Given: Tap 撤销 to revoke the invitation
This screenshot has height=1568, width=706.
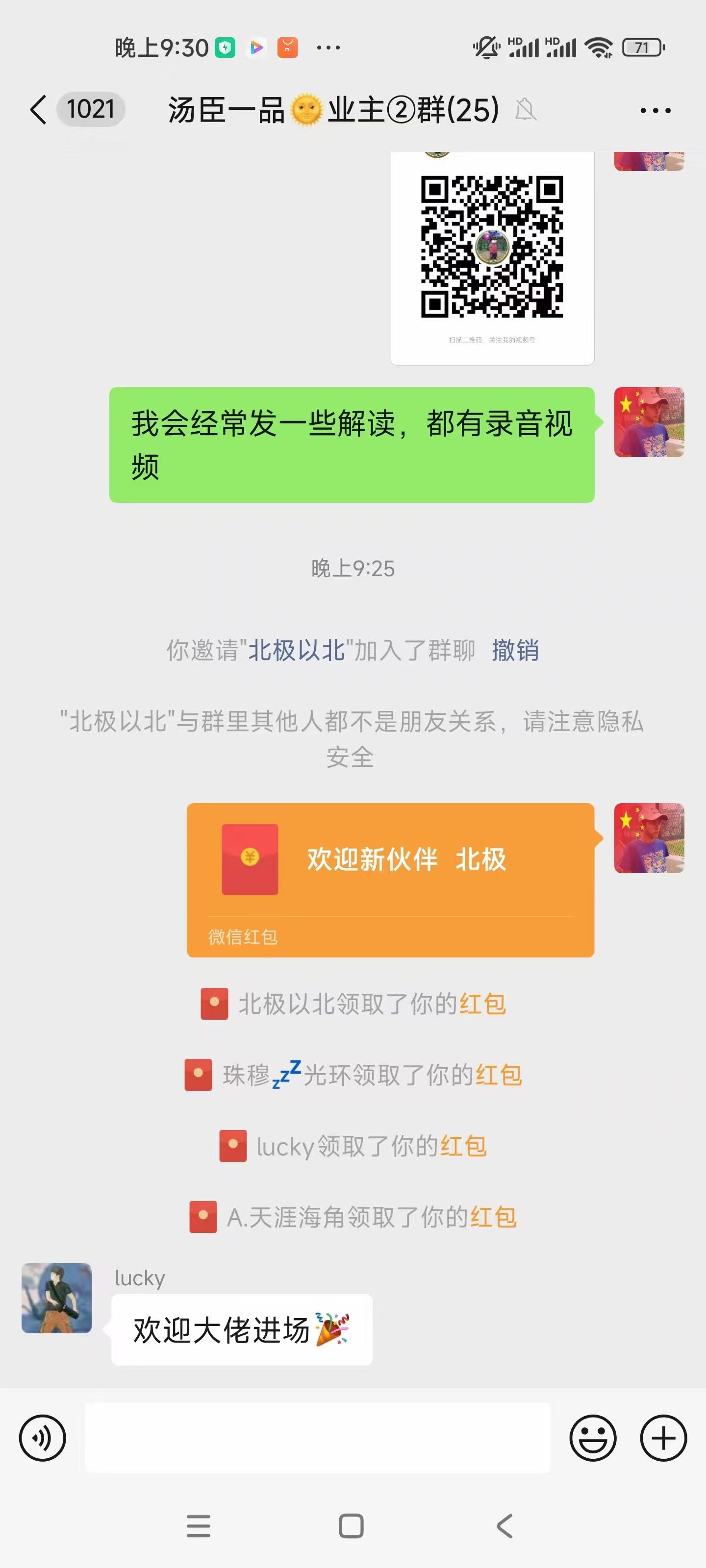Looking at the screenshot, I should point(515,650).
